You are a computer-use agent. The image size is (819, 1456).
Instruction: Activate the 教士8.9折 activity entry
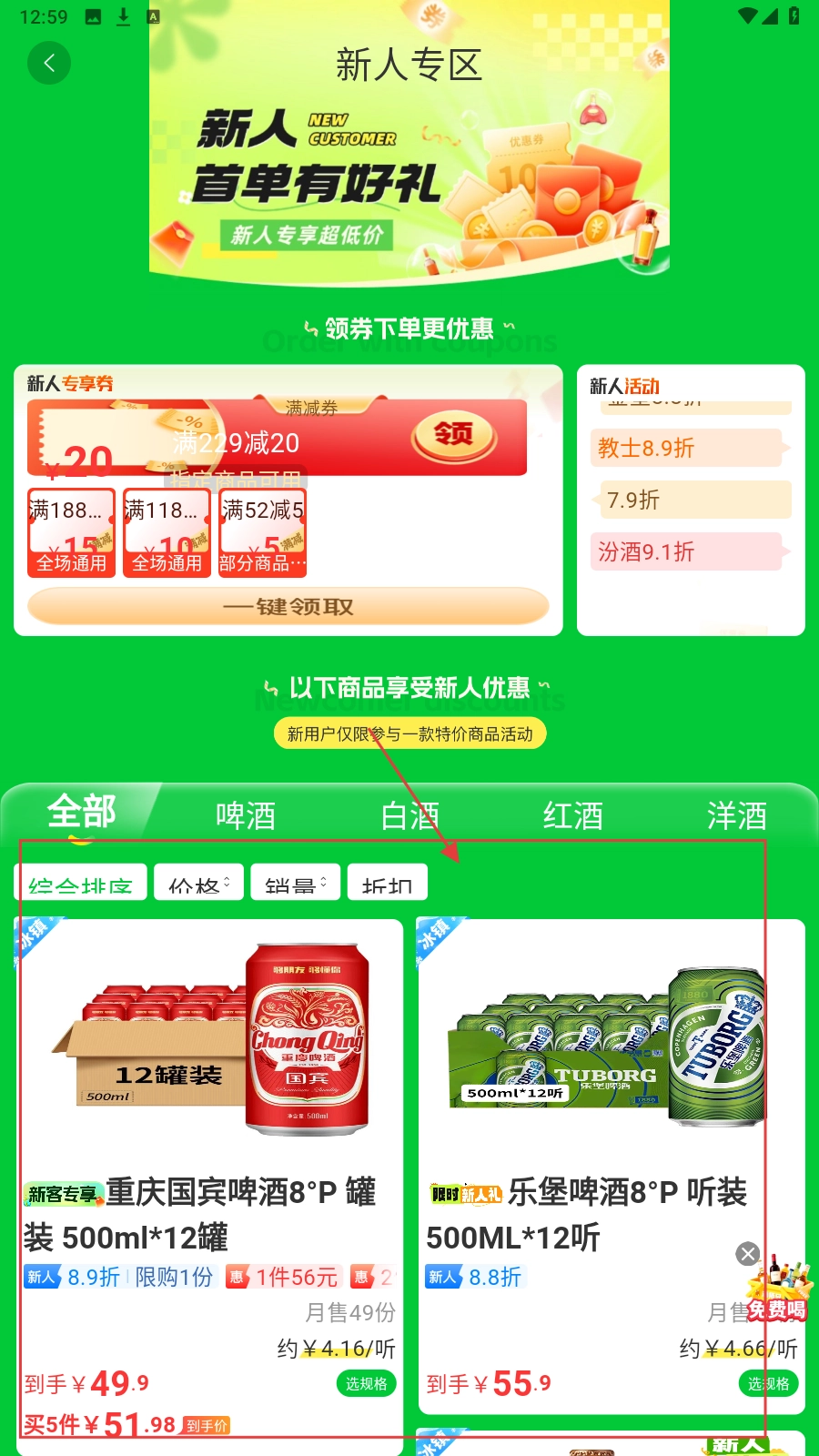(686, 448)
